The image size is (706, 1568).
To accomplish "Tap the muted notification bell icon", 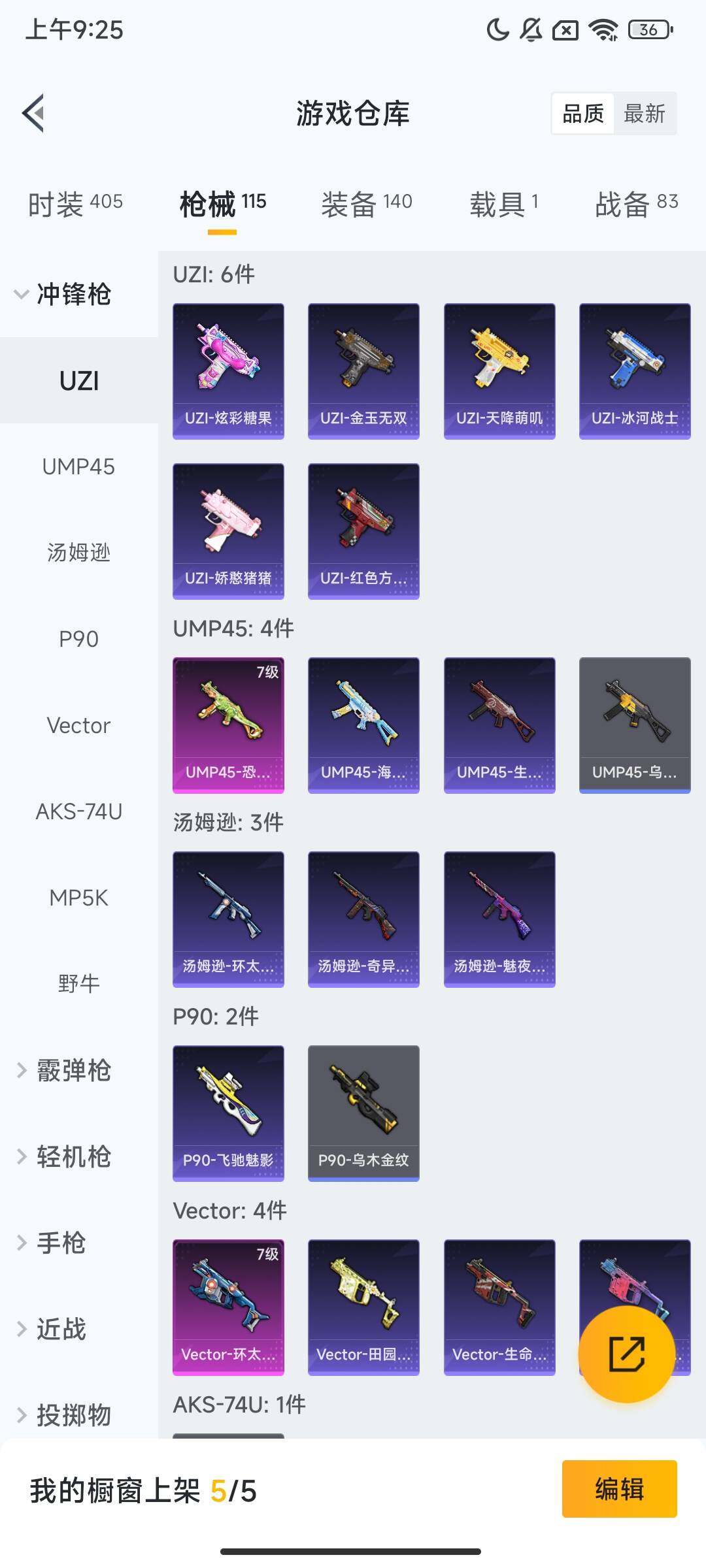I will coord(531,29).
